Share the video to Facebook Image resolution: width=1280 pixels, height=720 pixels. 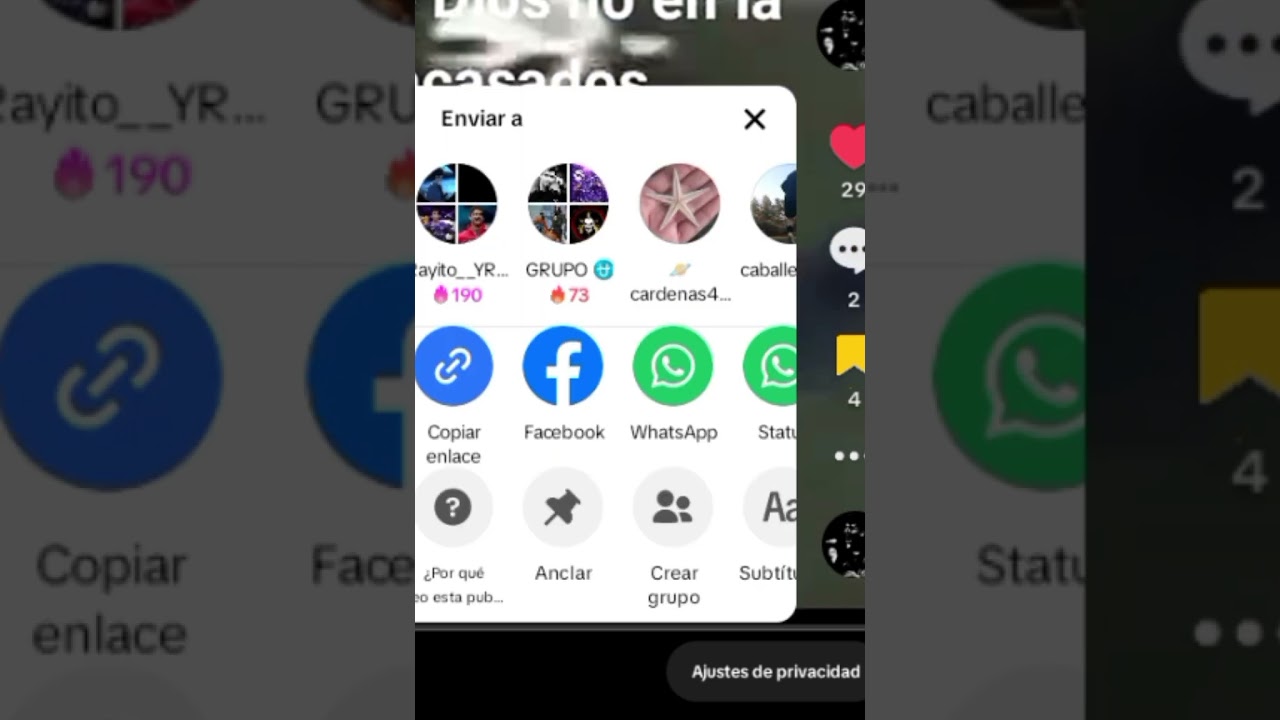click(x=563, y=366)
